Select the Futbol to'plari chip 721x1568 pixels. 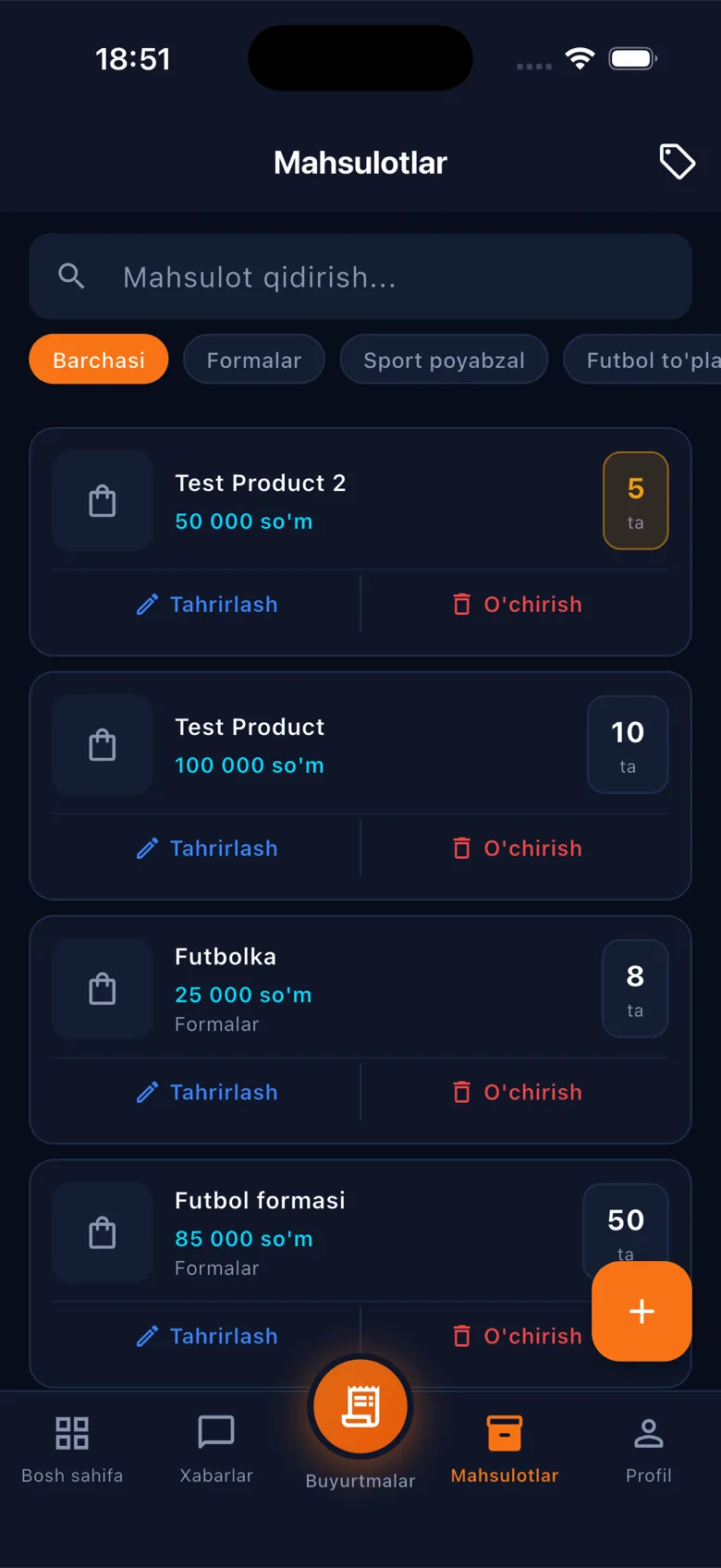click(x=642, y=360)
